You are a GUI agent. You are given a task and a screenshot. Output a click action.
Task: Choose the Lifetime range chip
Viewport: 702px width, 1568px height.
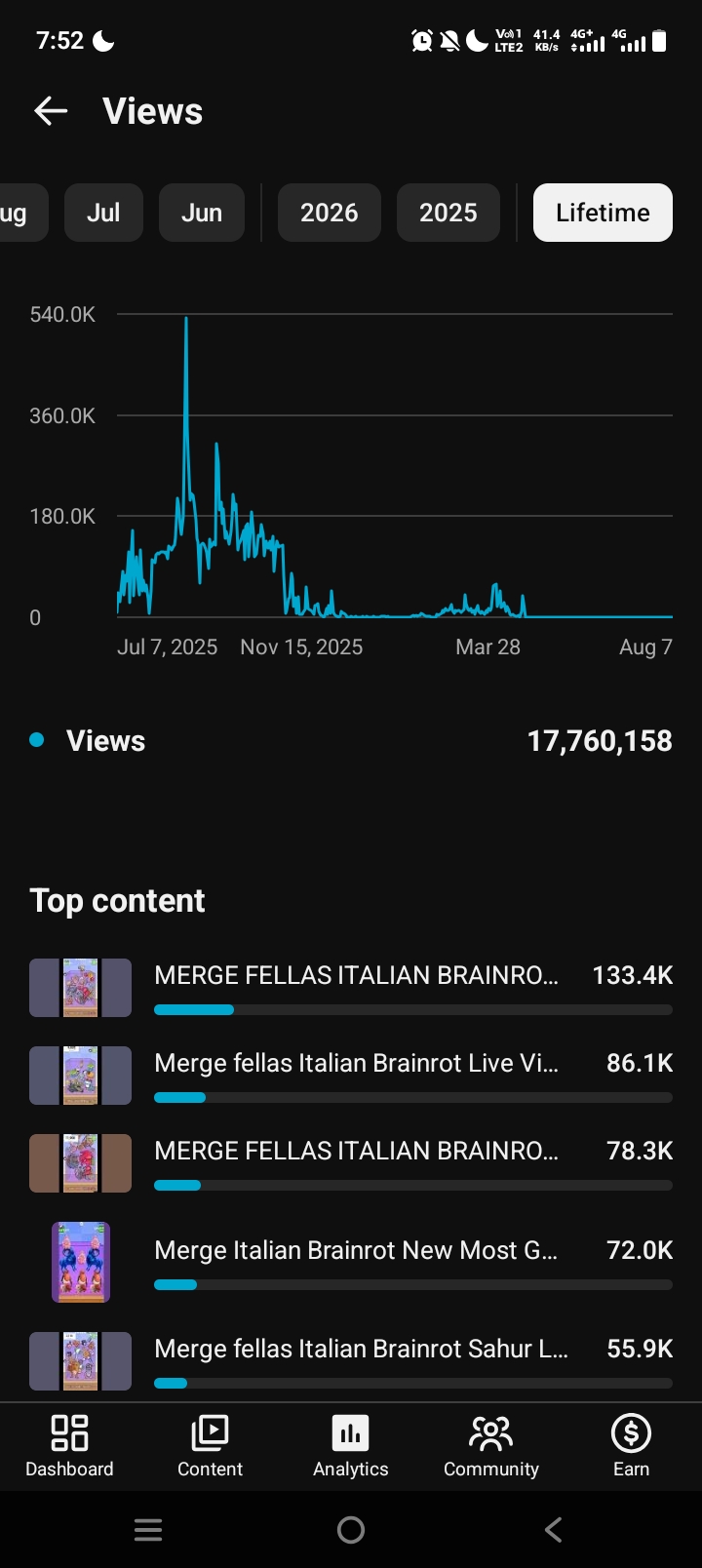pyautogui.click(x=603, y=213)
